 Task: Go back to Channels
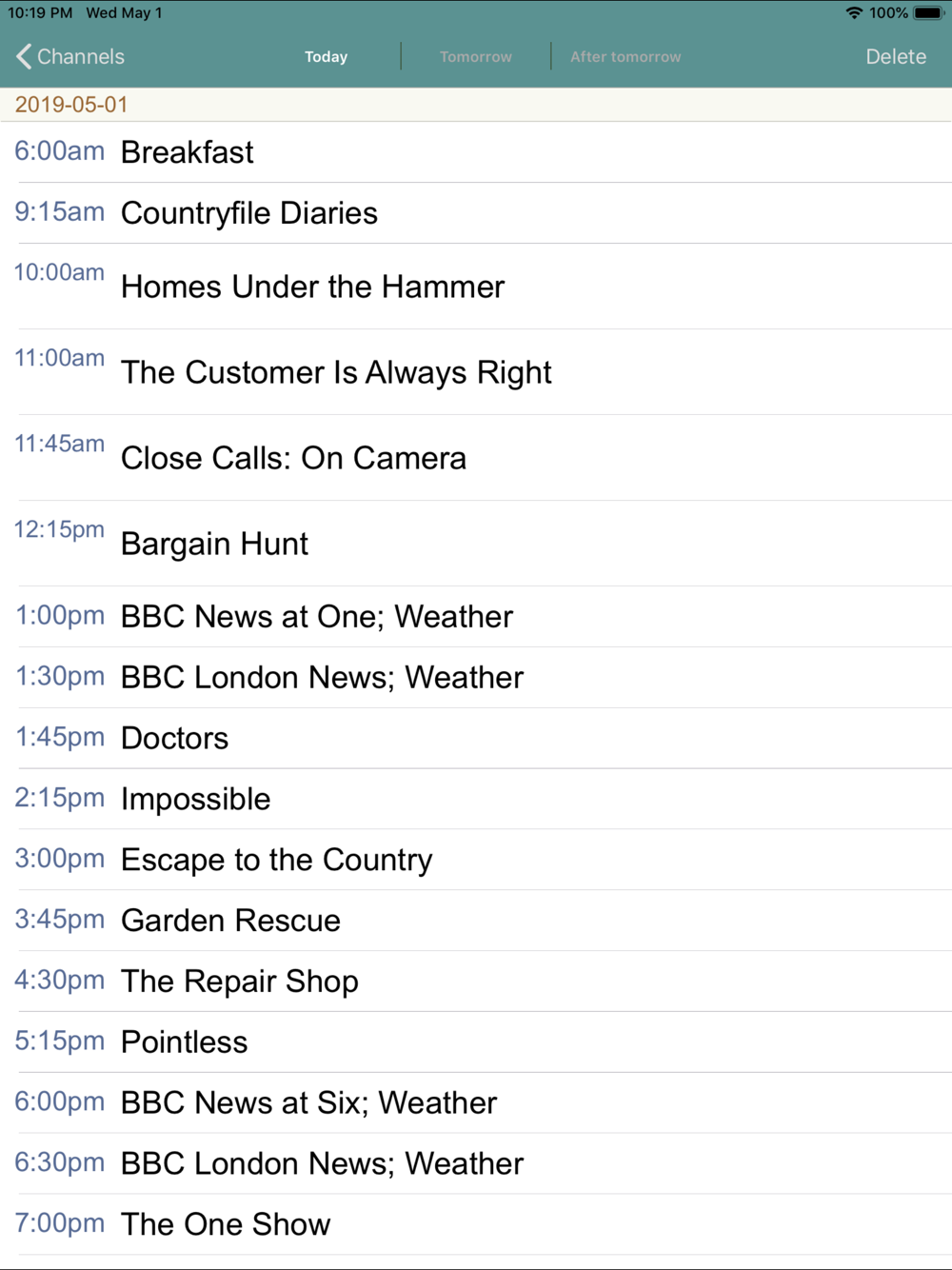(x=70, y=57)
